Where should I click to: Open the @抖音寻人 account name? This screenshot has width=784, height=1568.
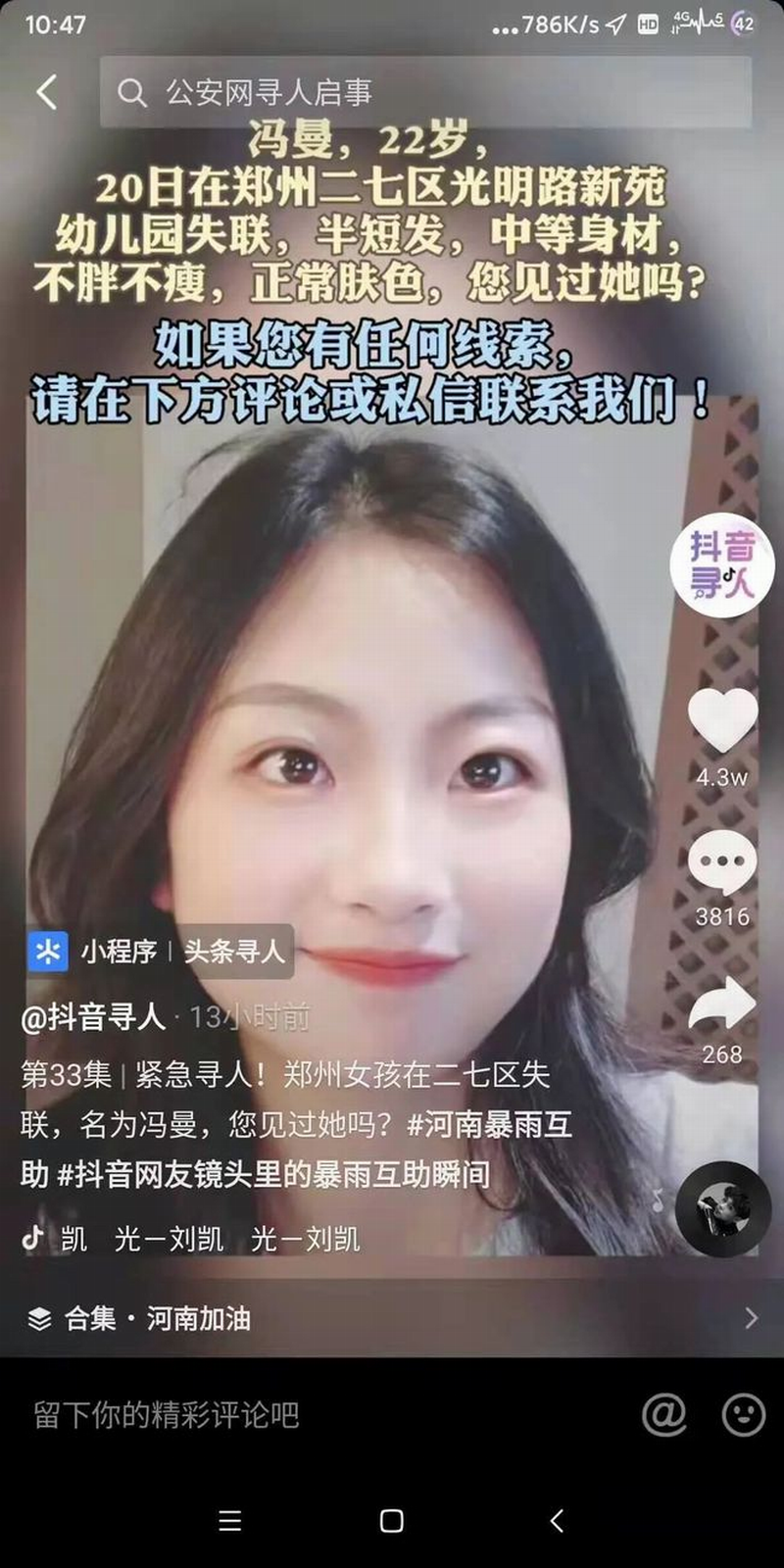pos(93,1017)
